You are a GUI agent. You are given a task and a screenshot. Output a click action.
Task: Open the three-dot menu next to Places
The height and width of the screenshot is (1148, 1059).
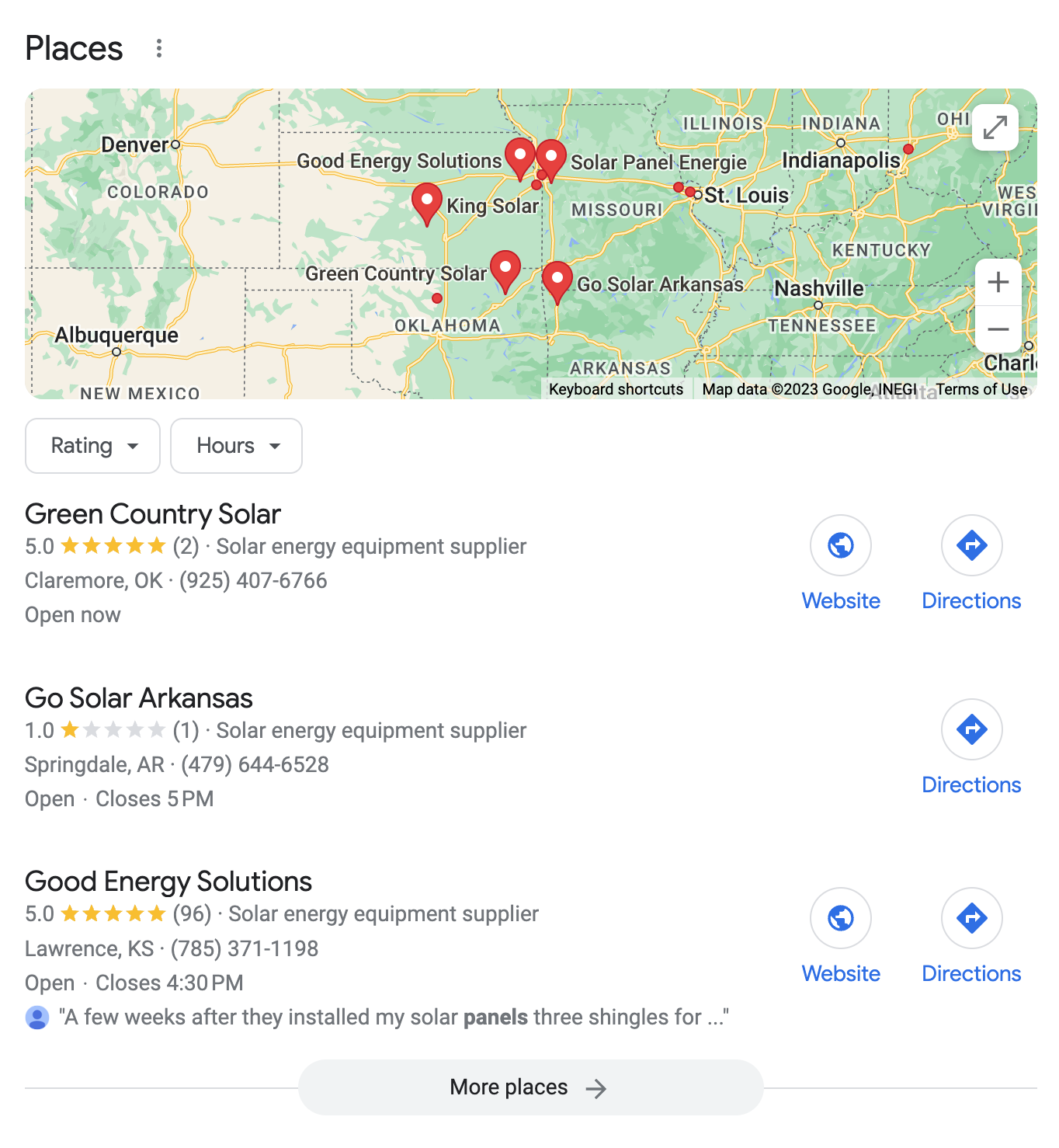pos(159,48)
